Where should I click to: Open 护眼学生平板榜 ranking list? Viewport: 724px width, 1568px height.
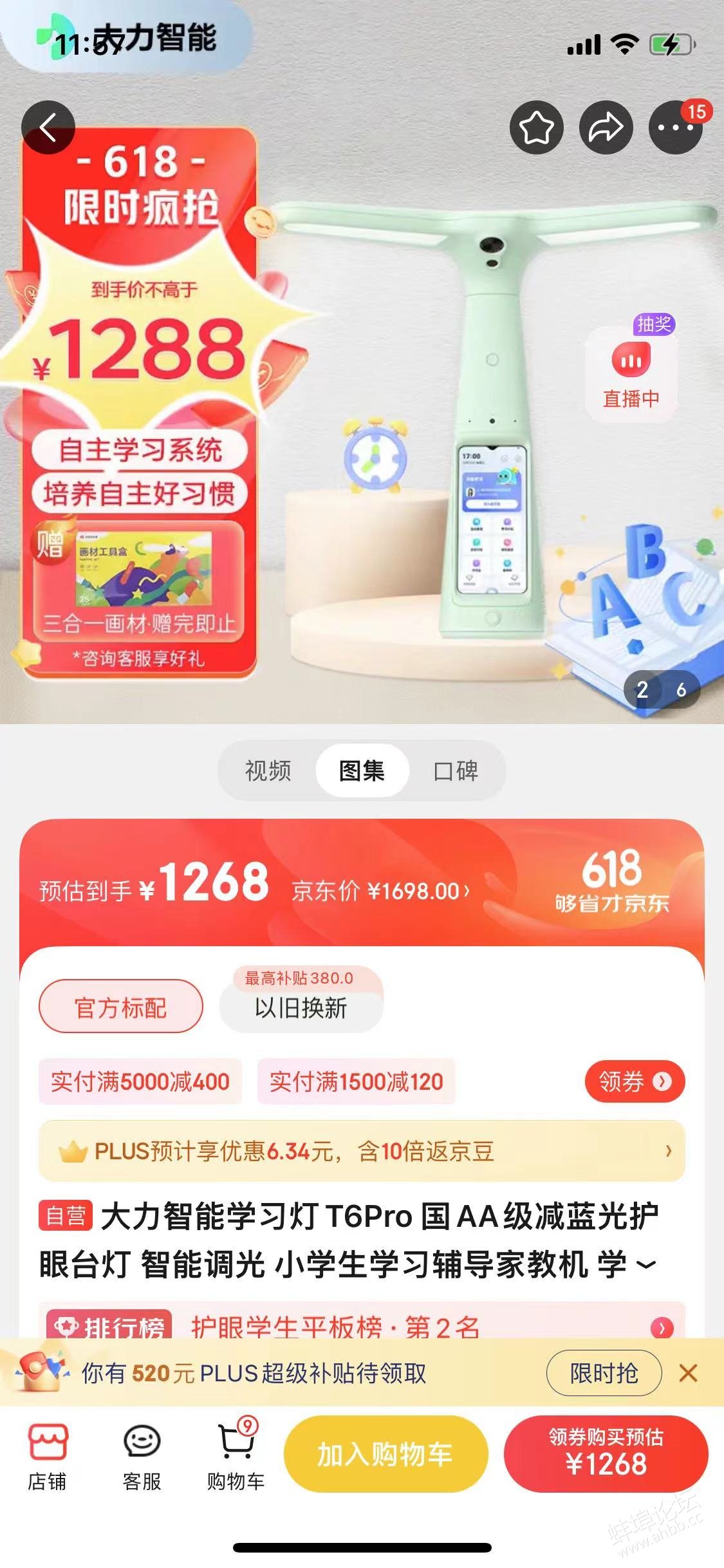(362, 1326)
